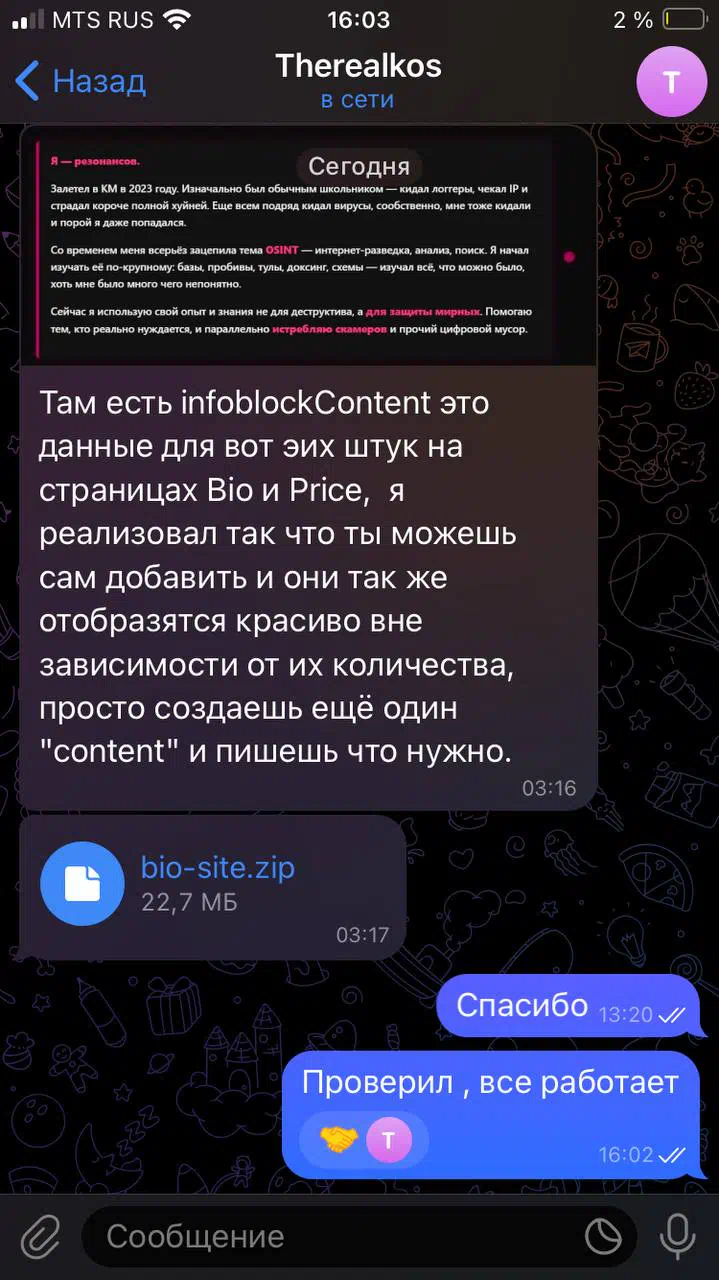Open the sticker panel icon
This screenshot has width=719, height=1280.
(603, 1237)
